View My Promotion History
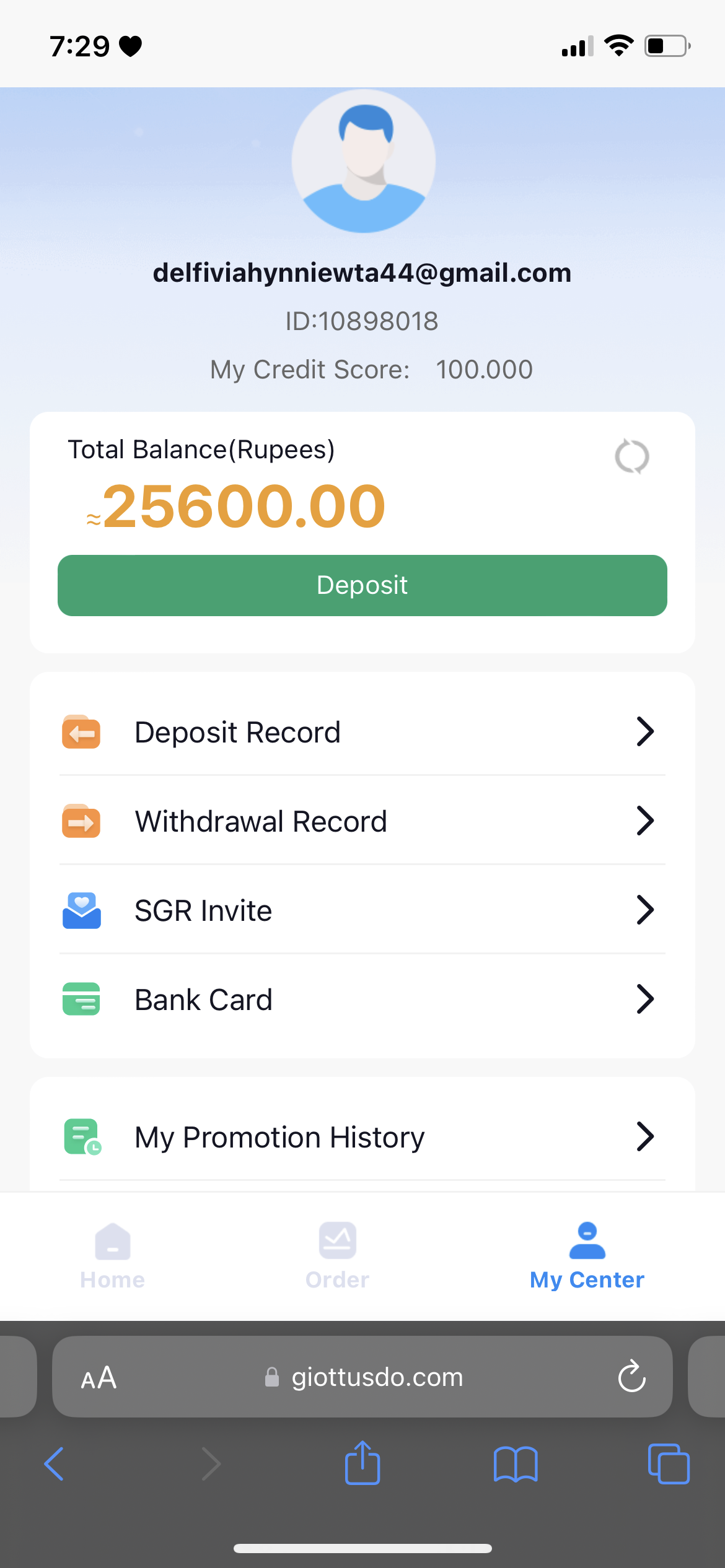Viewport: 725px width, 1568px height. coord(362,1137)
